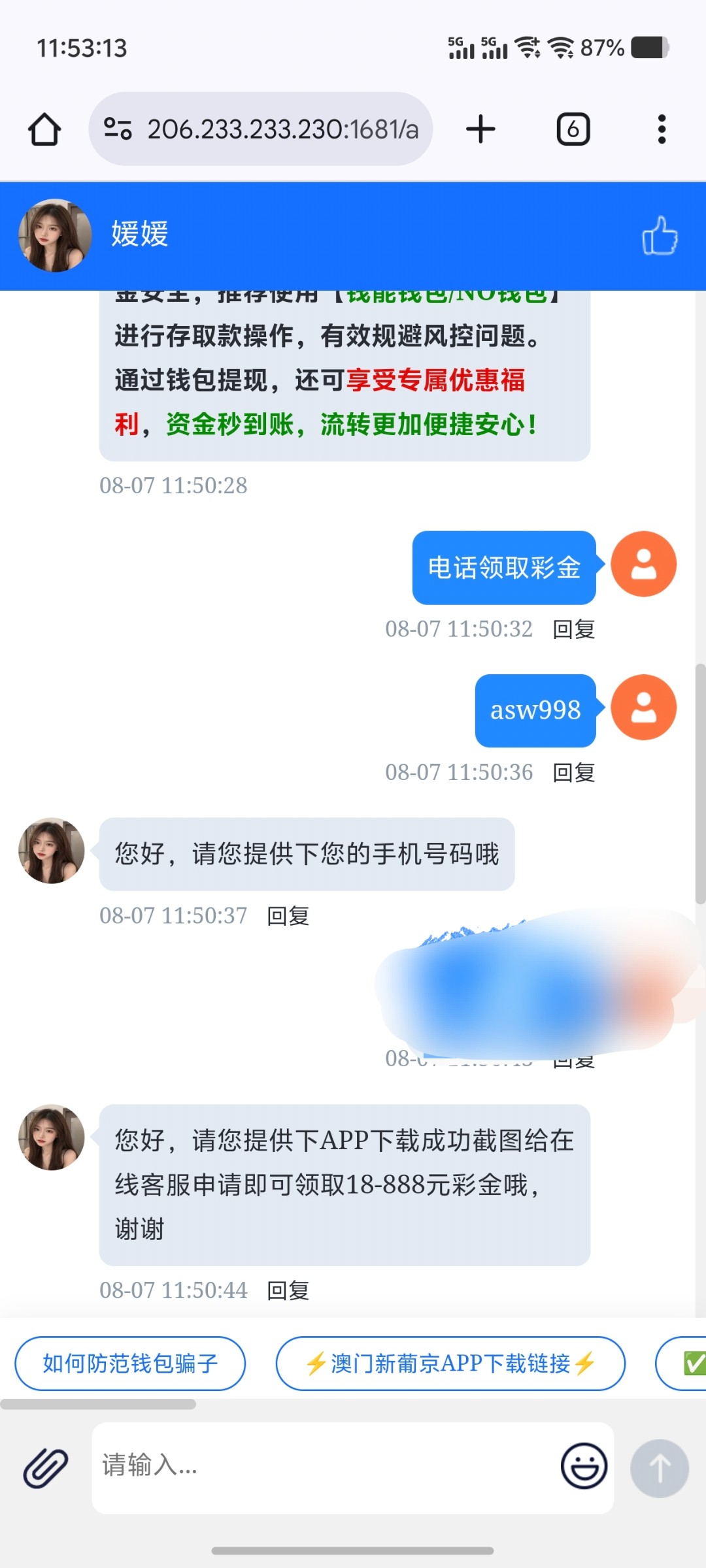706x1568 pixels.
Task: Give the agent a thumbs up
Action: coord(660,235)
